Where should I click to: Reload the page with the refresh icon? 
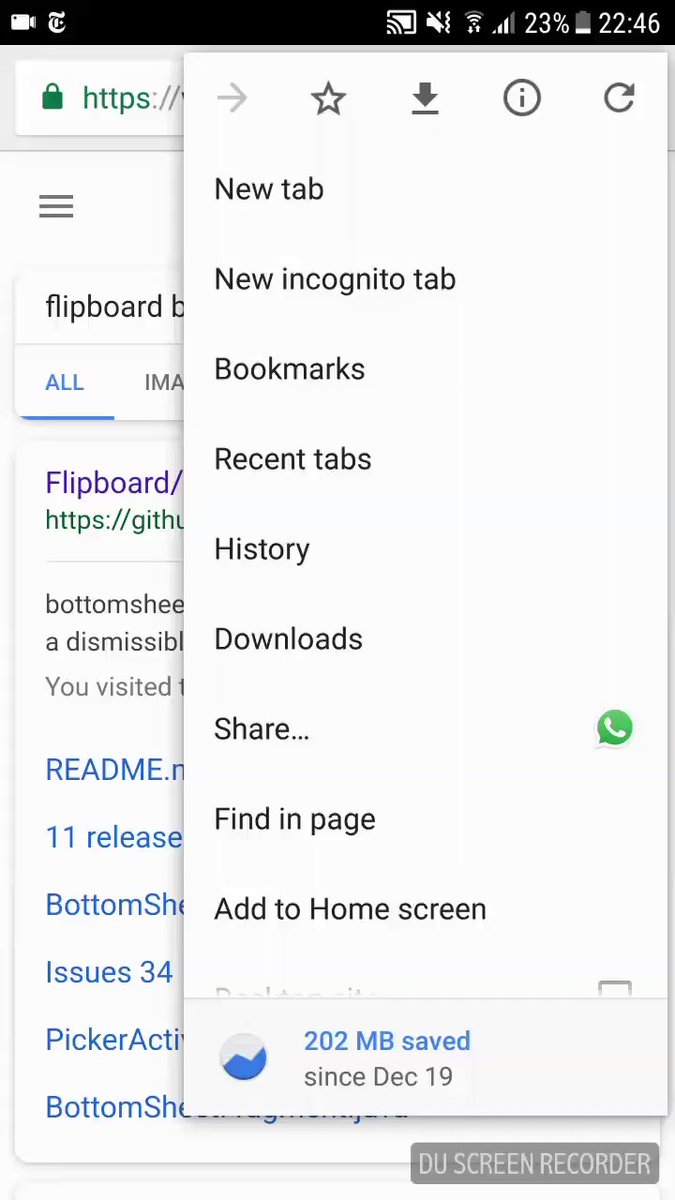pyautogui.click(x=619, y=98)
